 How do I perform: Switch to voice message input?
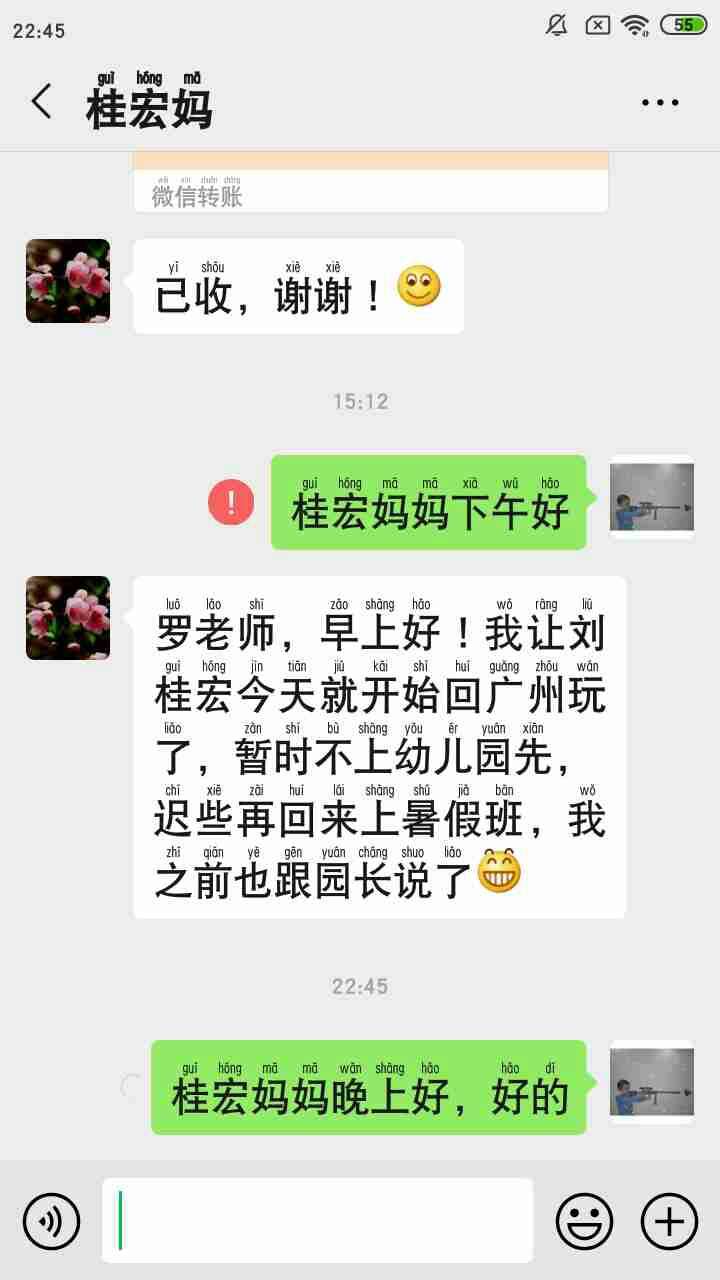pyautogui.click(x=51, y=1221)
